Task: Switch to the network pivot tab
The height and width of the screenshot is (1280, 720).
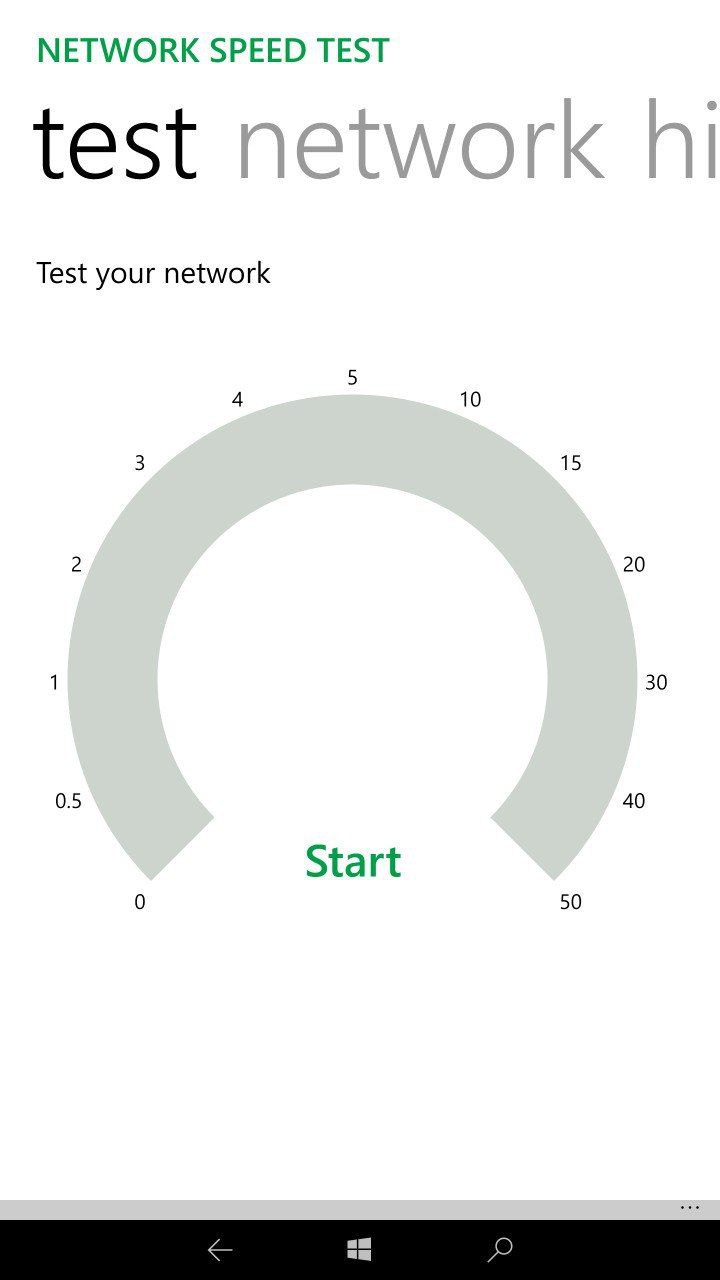Action: point(420,142)
